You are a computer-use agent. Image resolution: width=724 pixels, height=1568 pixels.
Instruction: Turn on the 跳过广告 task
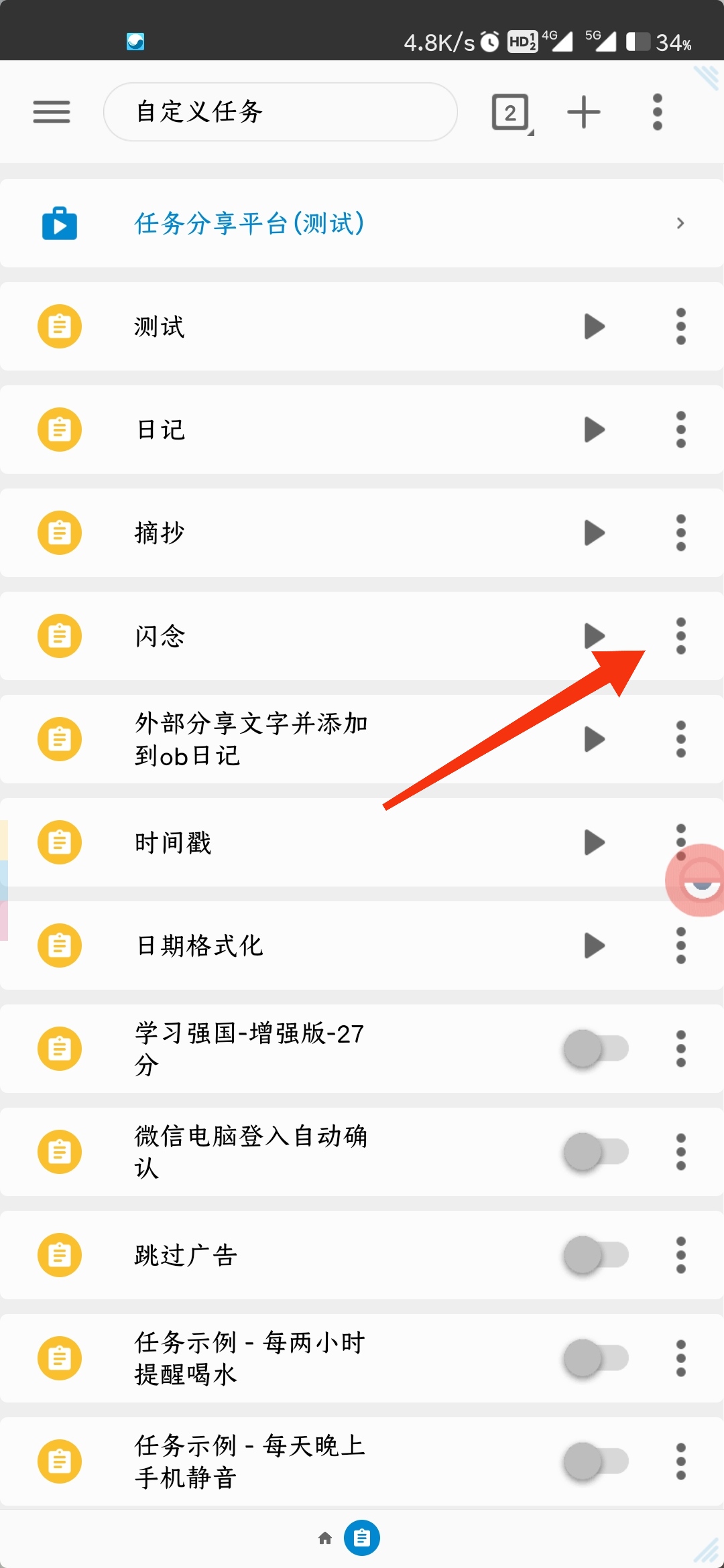coord(596,1255)
